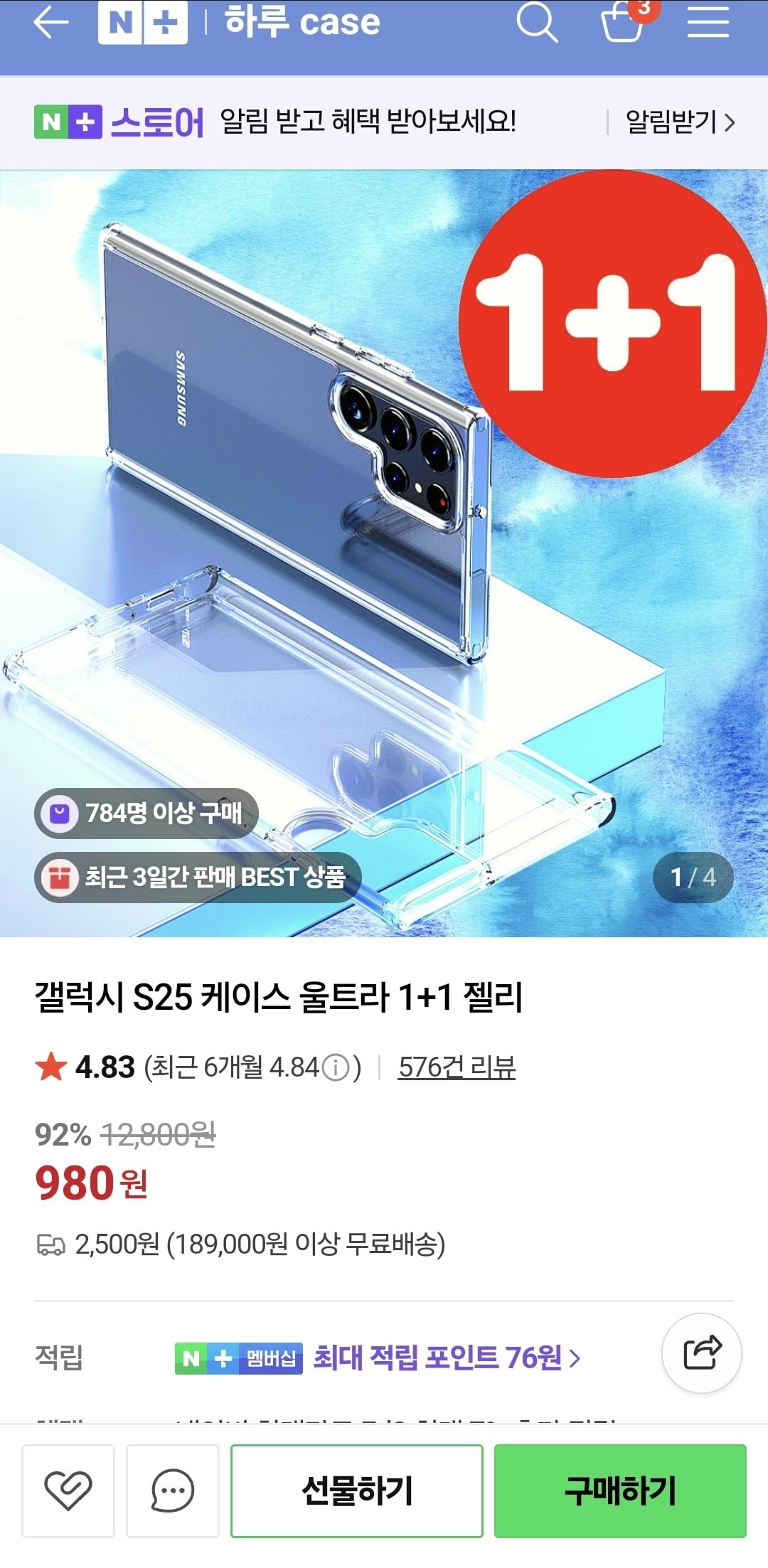Screen dimensions: 768x1568
Task: Go back with the arrow icon
Action: 51,23
